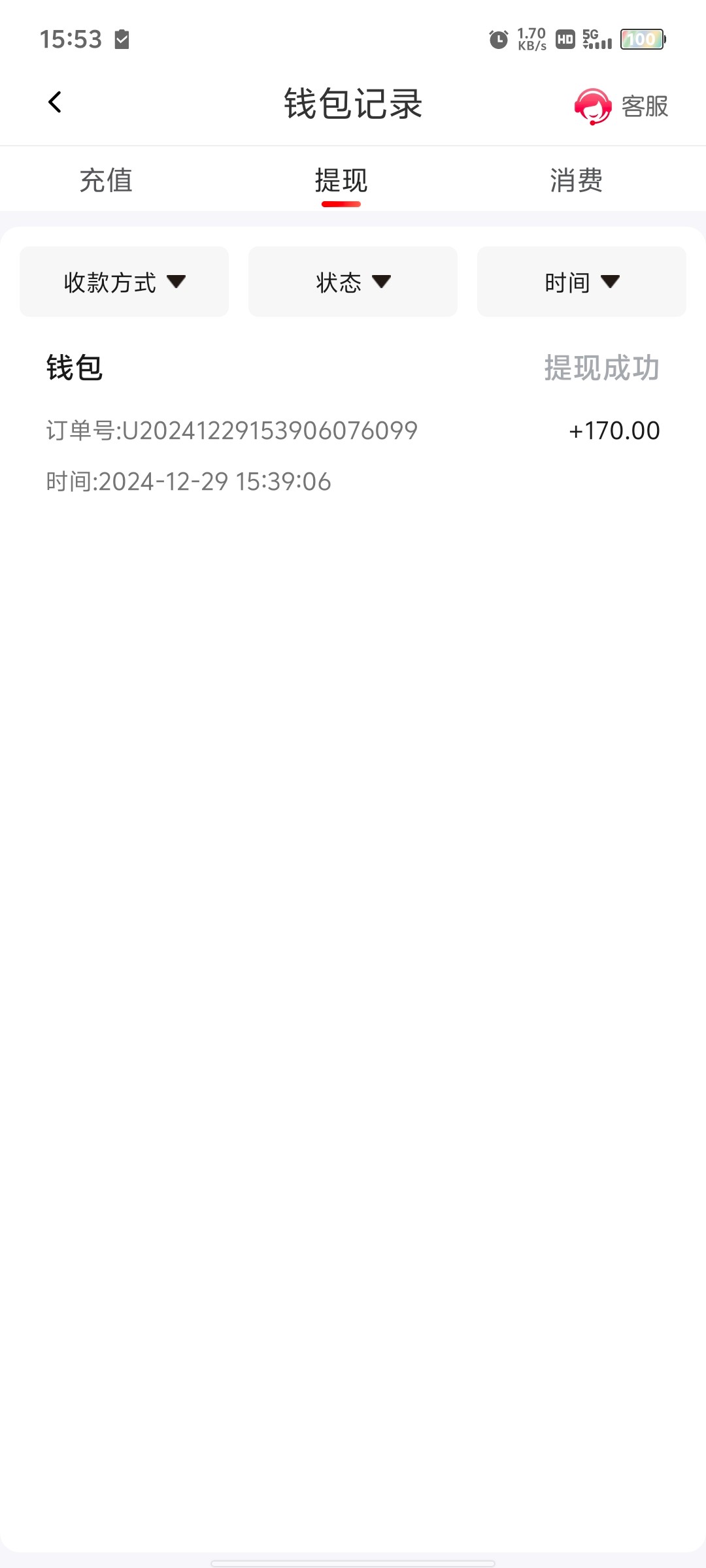Image resolution: width=706 pixels, height=1568 pixels.
Task: Expand the 收款方式 filter dropdown
Action: (124, 282)
